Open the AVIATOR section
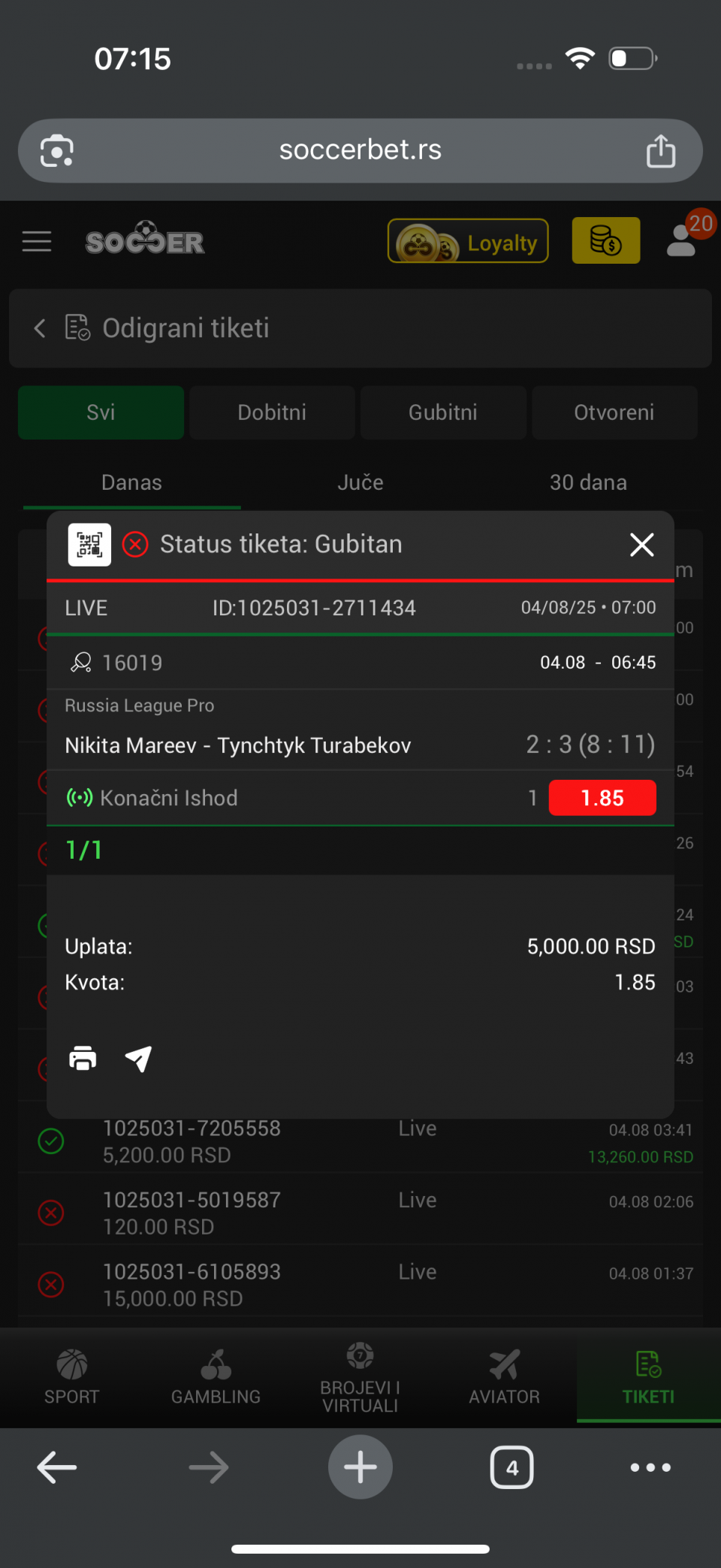The height and width of the screenshot is (1568, 721). pos(505,1376)
